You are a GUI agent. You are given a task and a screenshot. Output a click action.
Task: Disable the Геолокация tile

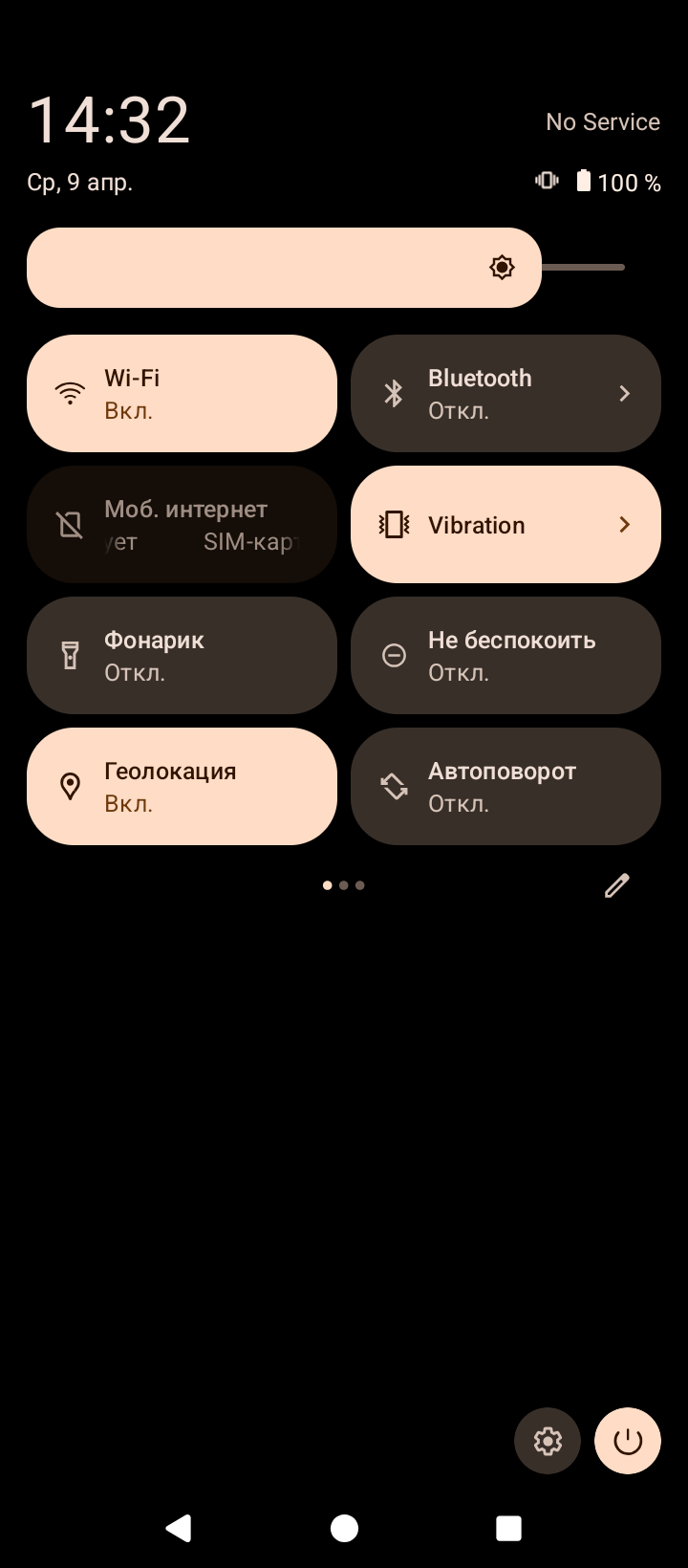point(182,786)
